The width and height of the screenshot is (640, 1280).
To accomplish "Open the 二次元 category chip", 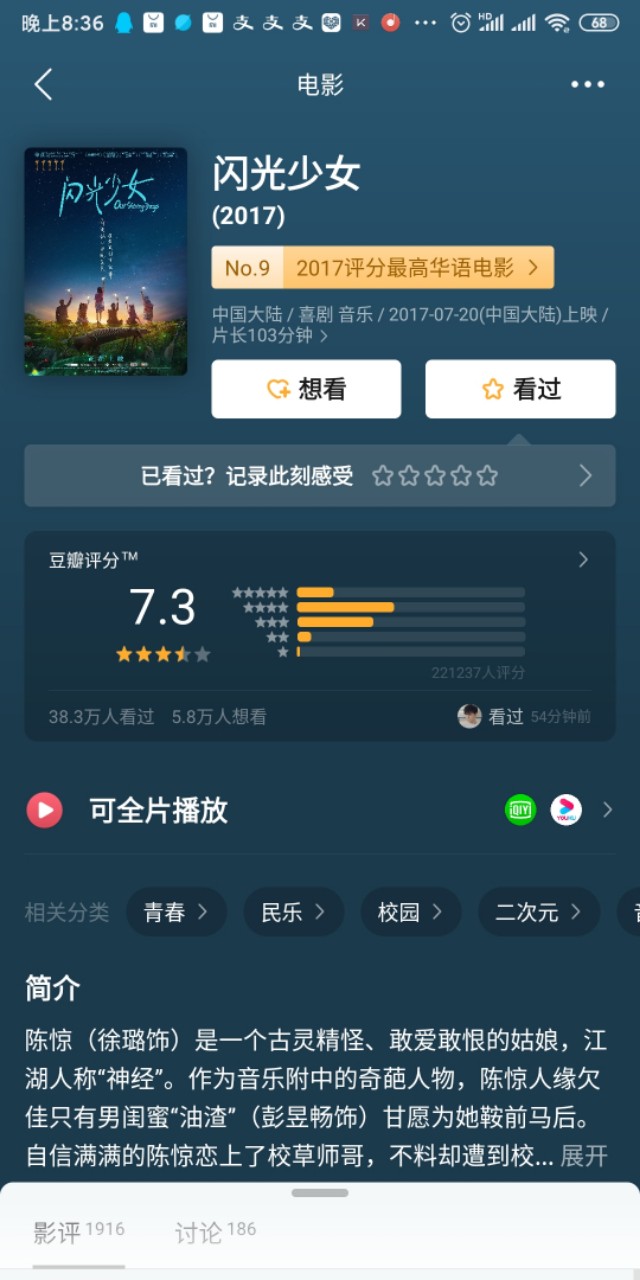I will [x=539, y=912].
